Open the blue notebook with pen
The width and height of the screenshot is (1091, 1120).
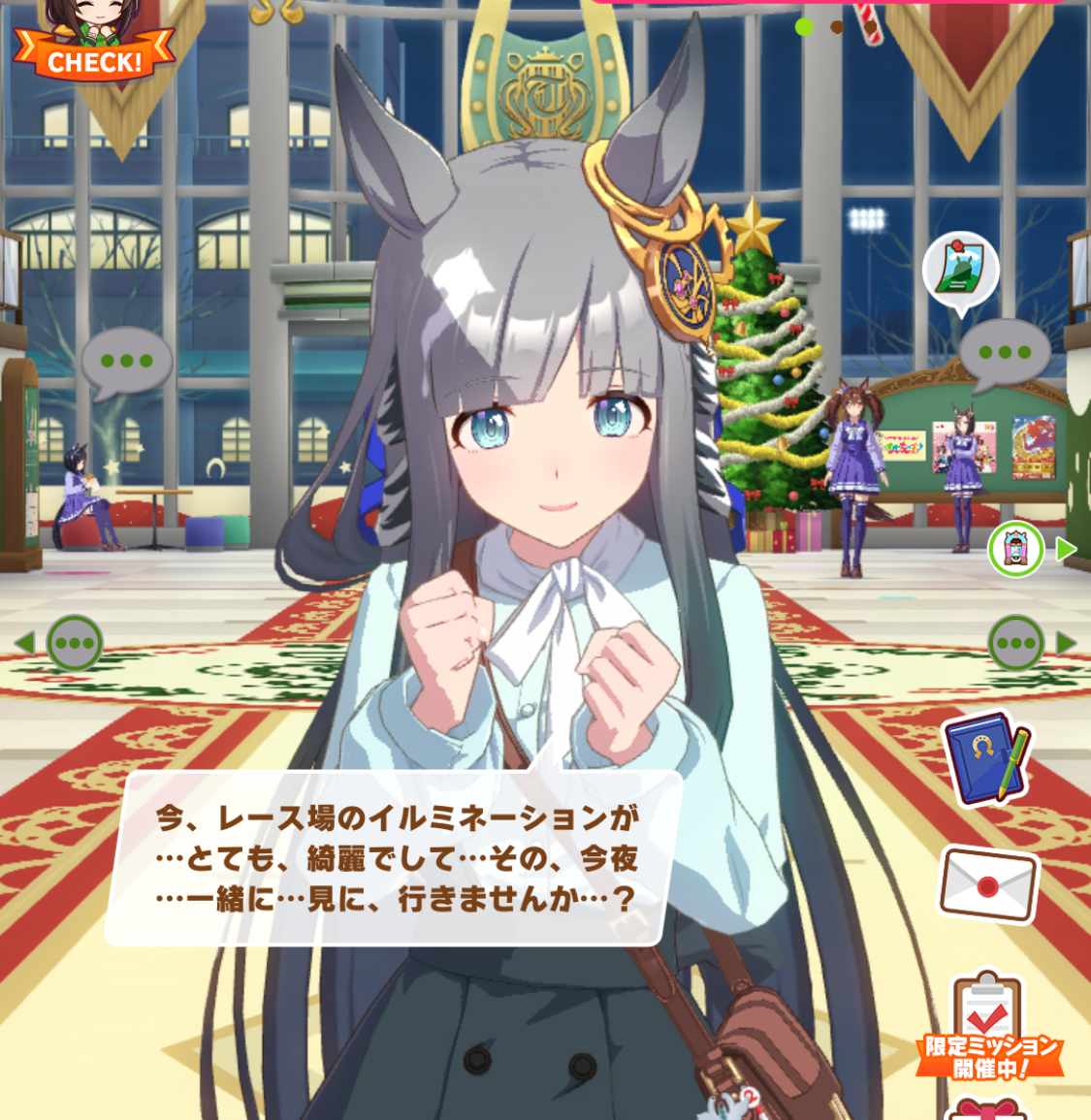(x=985, y=760)
